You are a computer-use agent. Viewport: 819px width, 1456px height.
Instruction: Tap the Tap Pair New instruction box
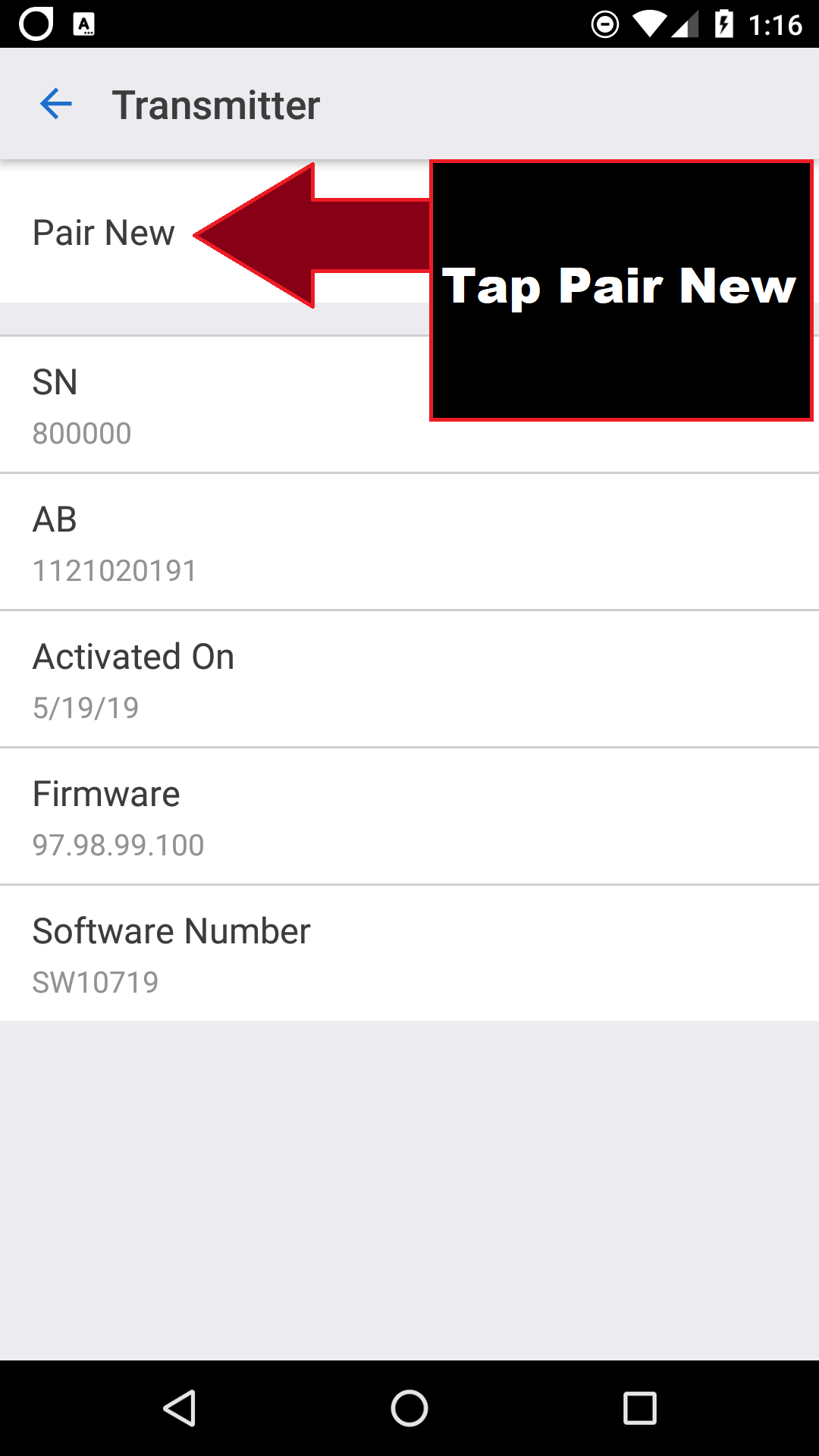tap(620, 288)
